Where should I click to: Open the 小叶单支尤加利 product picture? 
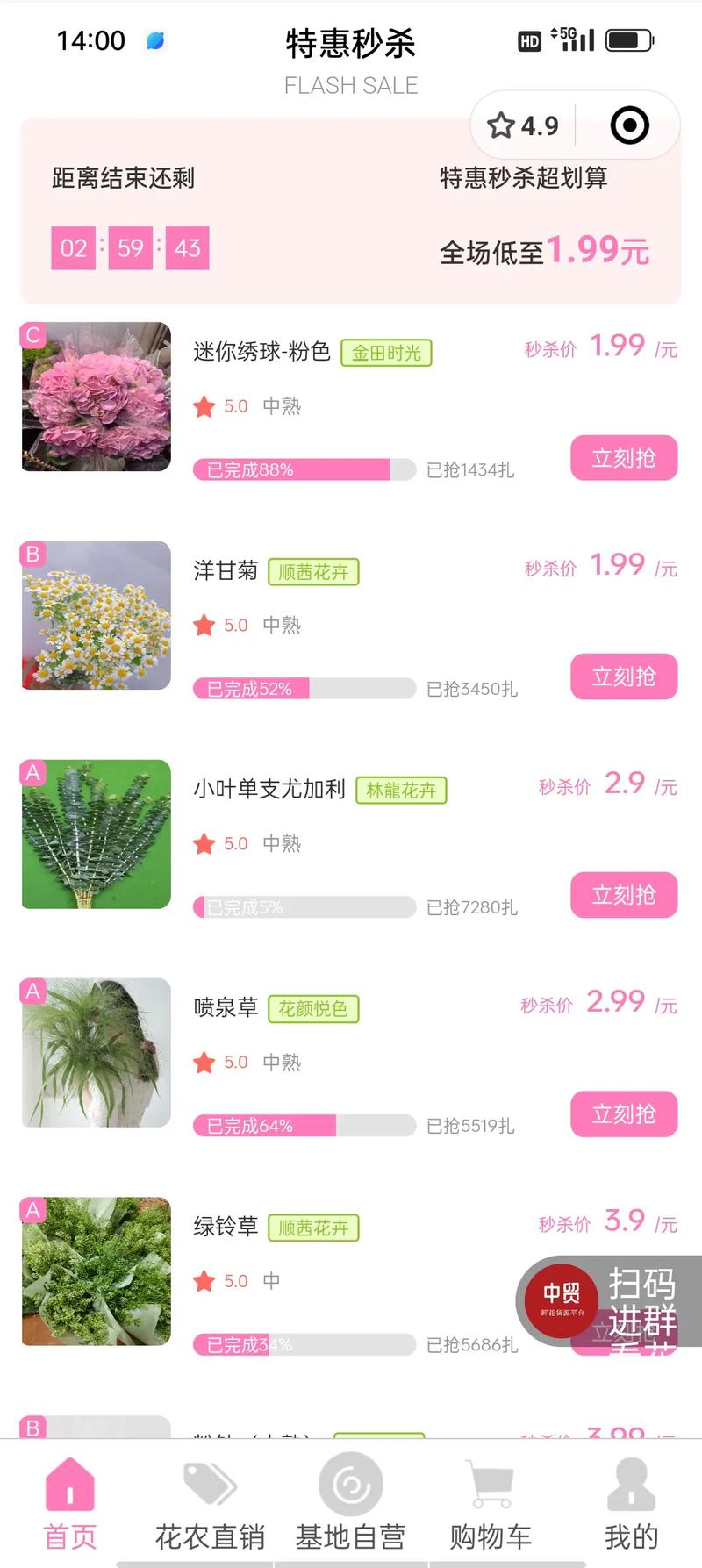point(97,834)
